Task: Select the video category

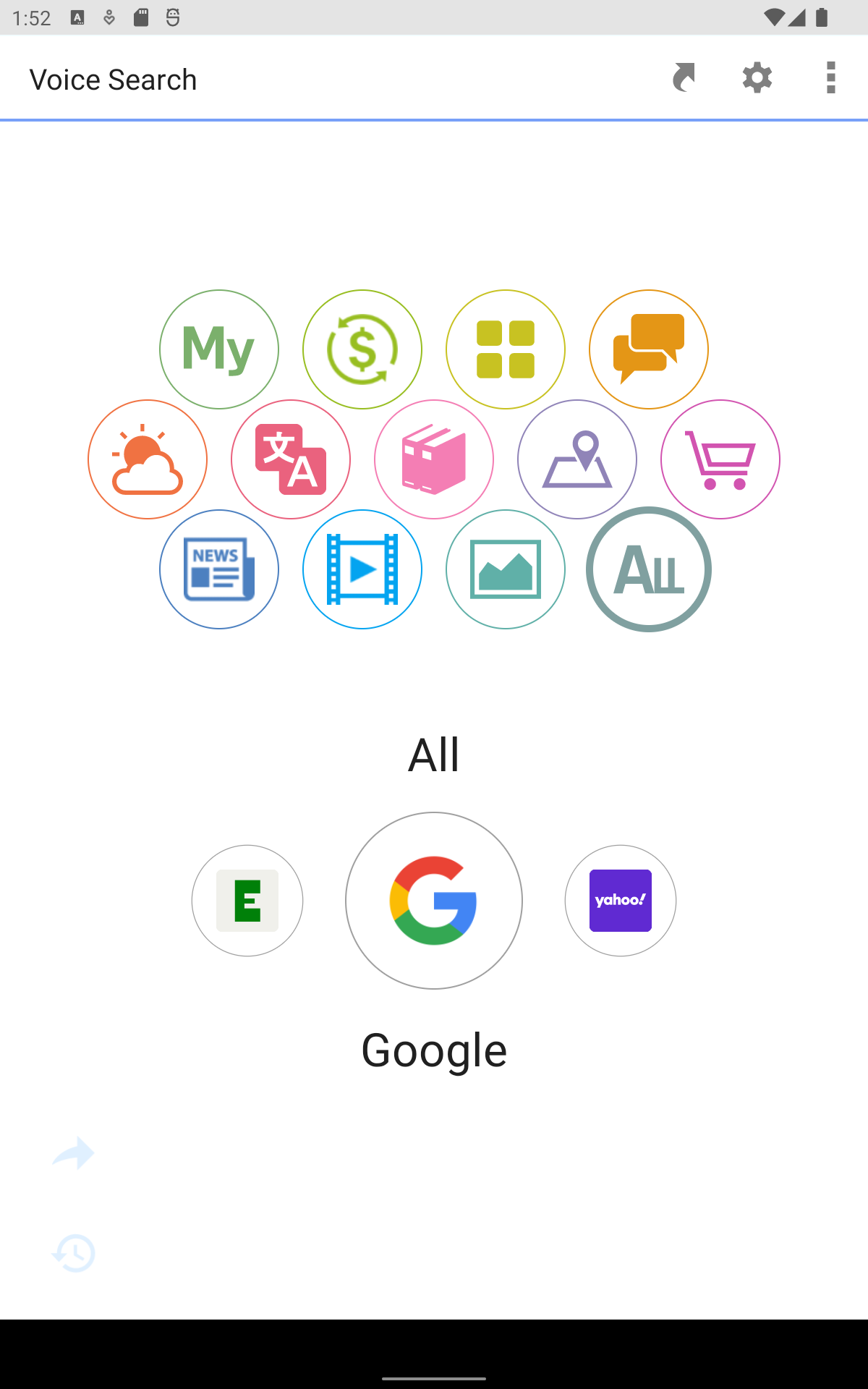Action: pos(362,569)
